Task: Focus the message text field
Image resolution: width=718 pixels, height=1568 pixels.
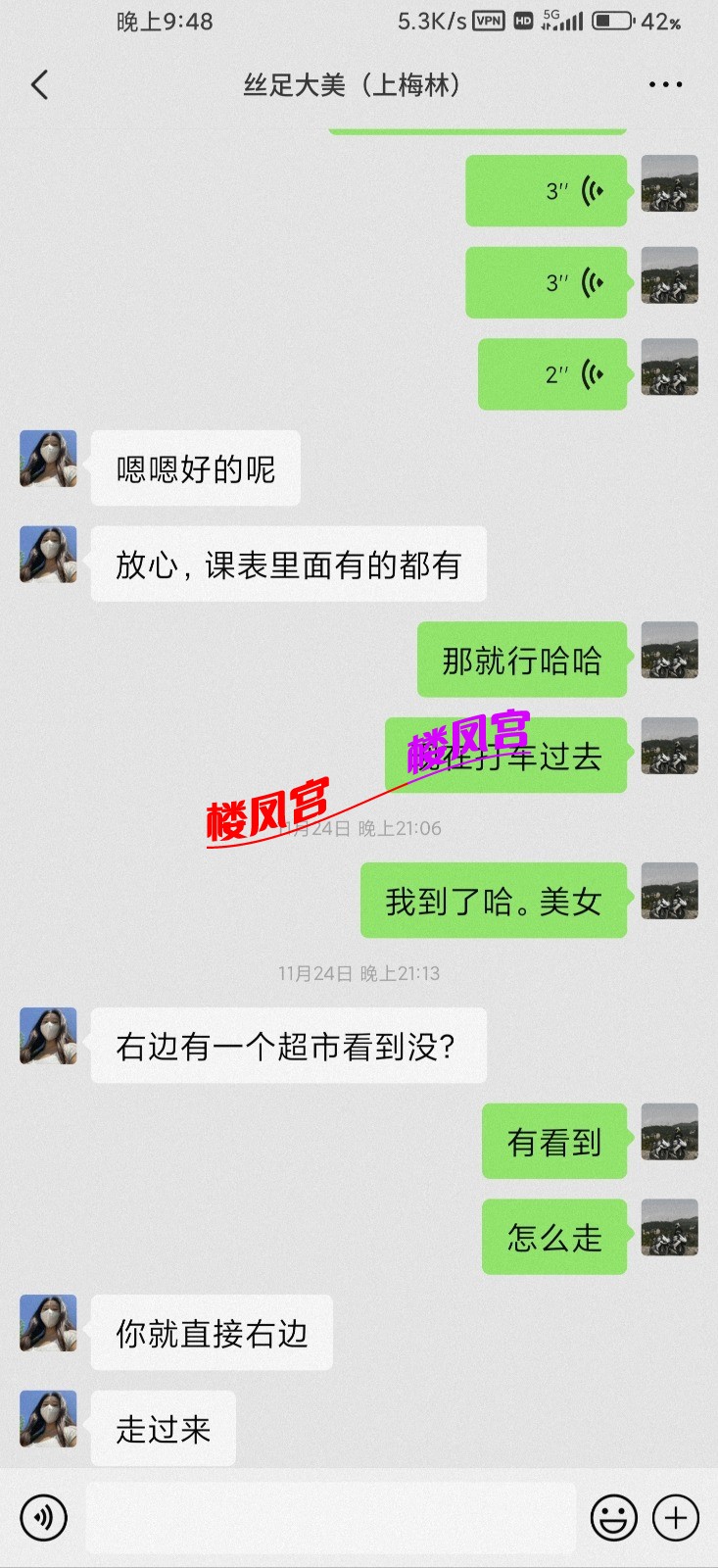Action: pos(330,1518)
